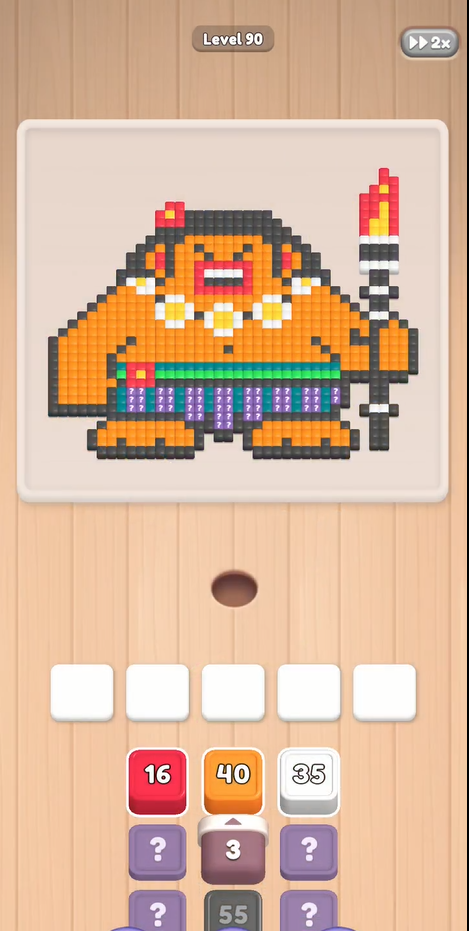The height and width of the screenshot is (931, 469).
Task: Pick the orange block numbered 40
Action: [x=233, y=781]
